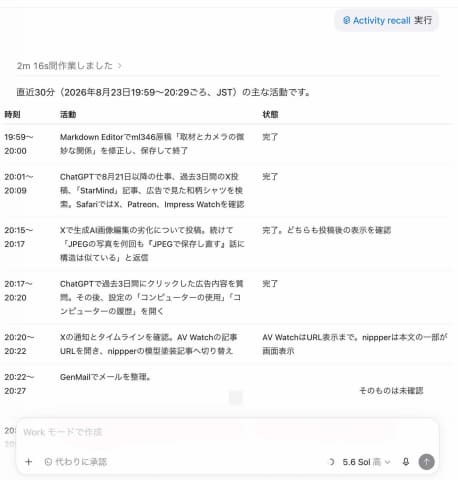The width and height of the screenshot is (458, 480).
Task: Tap the approve-on-behalf option
Action: pyautogui.click(x=76, y=462)
